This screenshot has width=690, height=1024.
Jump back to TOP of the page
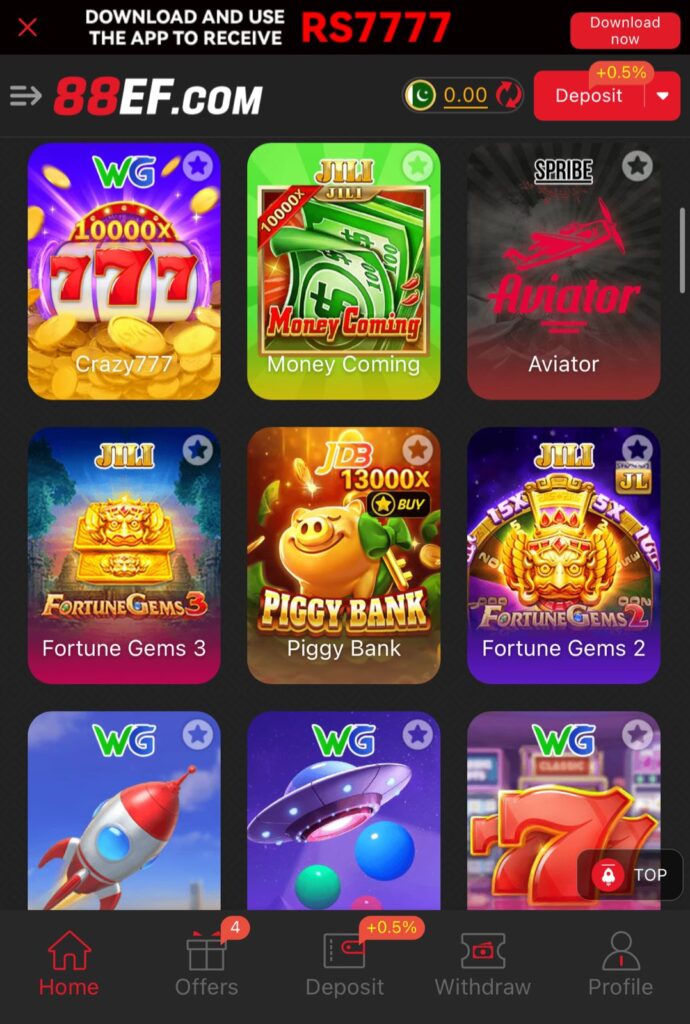tap(630, 875)
